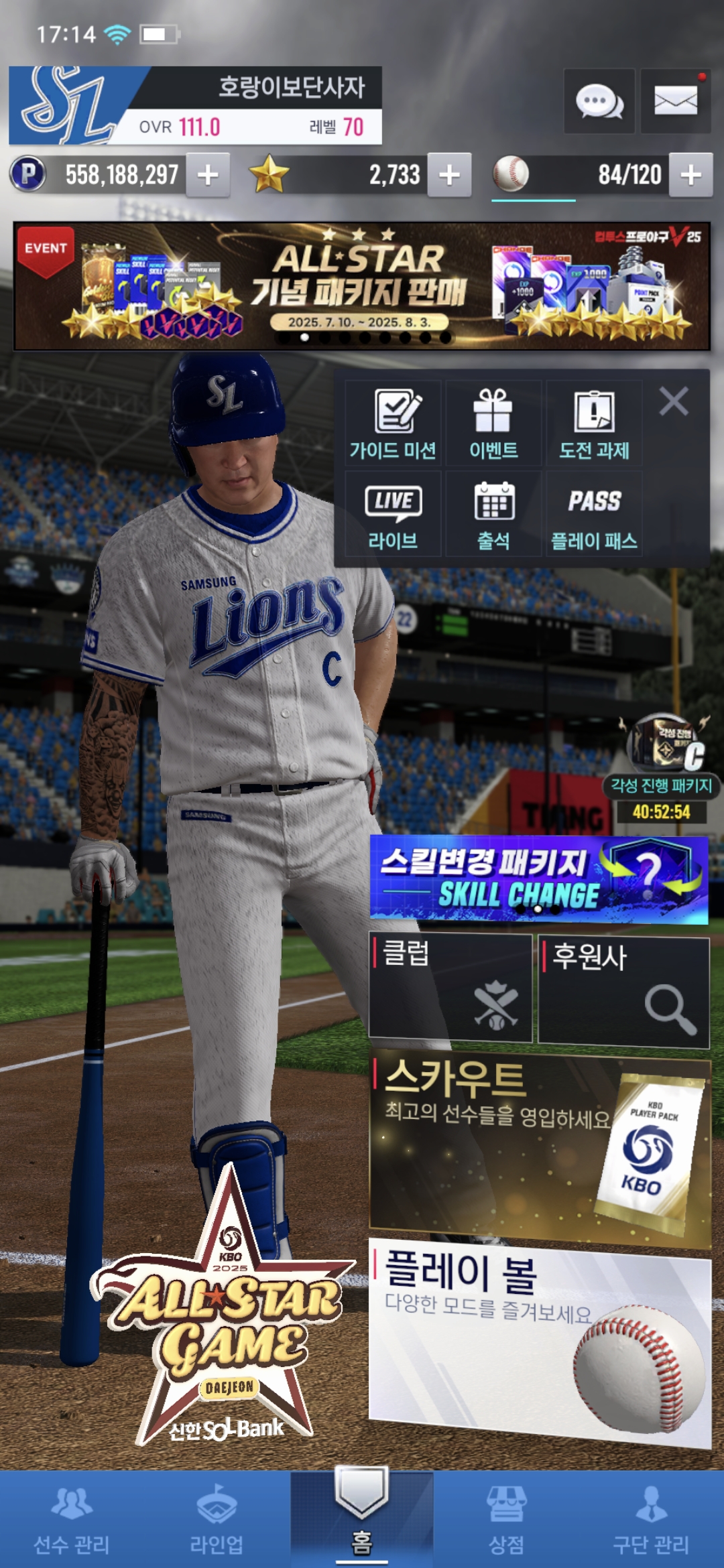Open 스카우트 to recruit players
724x1568 pixels.
[540, 1147]
